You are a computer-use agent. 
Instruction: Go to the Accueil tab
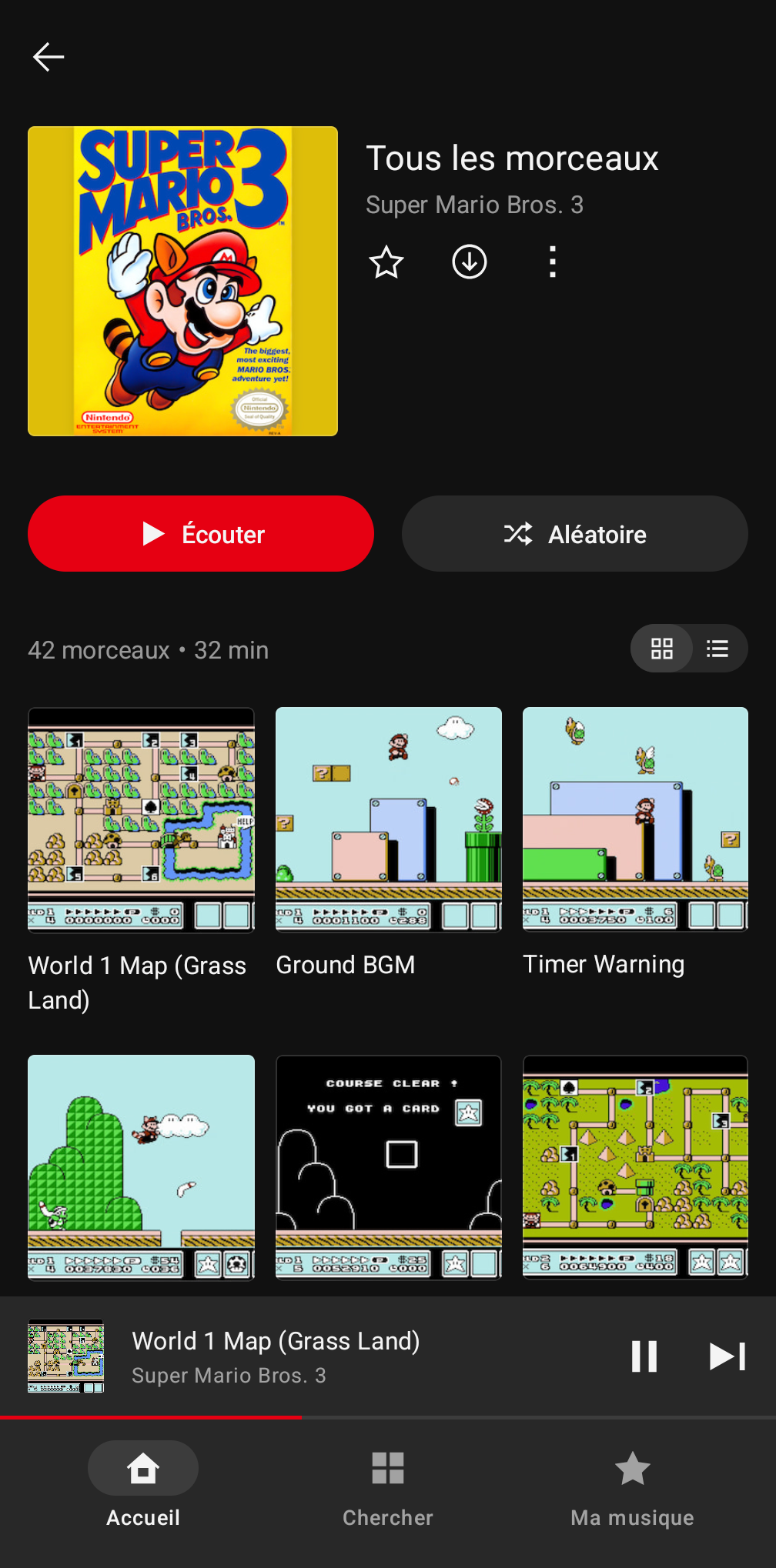[x=143, y=1489]
